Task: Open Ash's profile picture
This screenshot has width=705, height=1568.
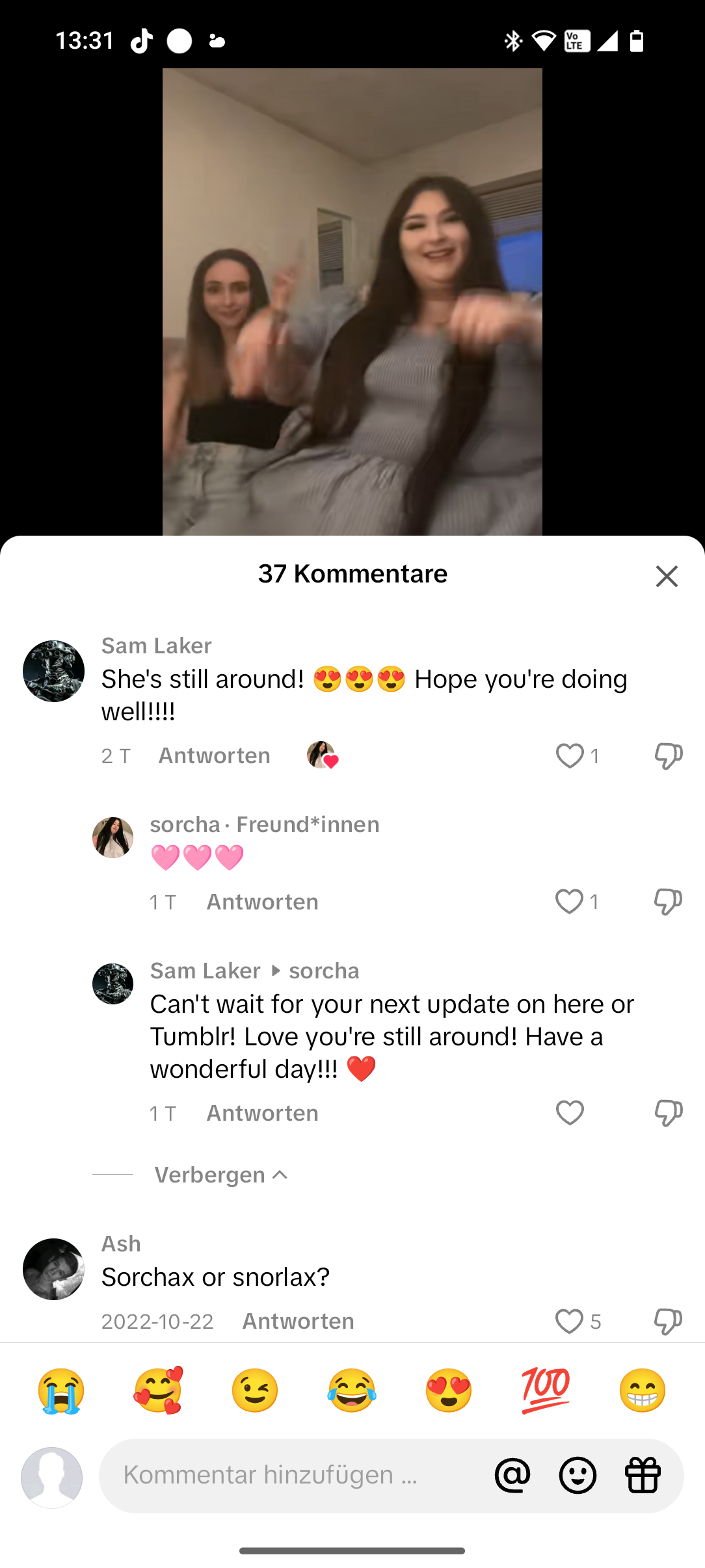Action: (x=53, y=1269)
